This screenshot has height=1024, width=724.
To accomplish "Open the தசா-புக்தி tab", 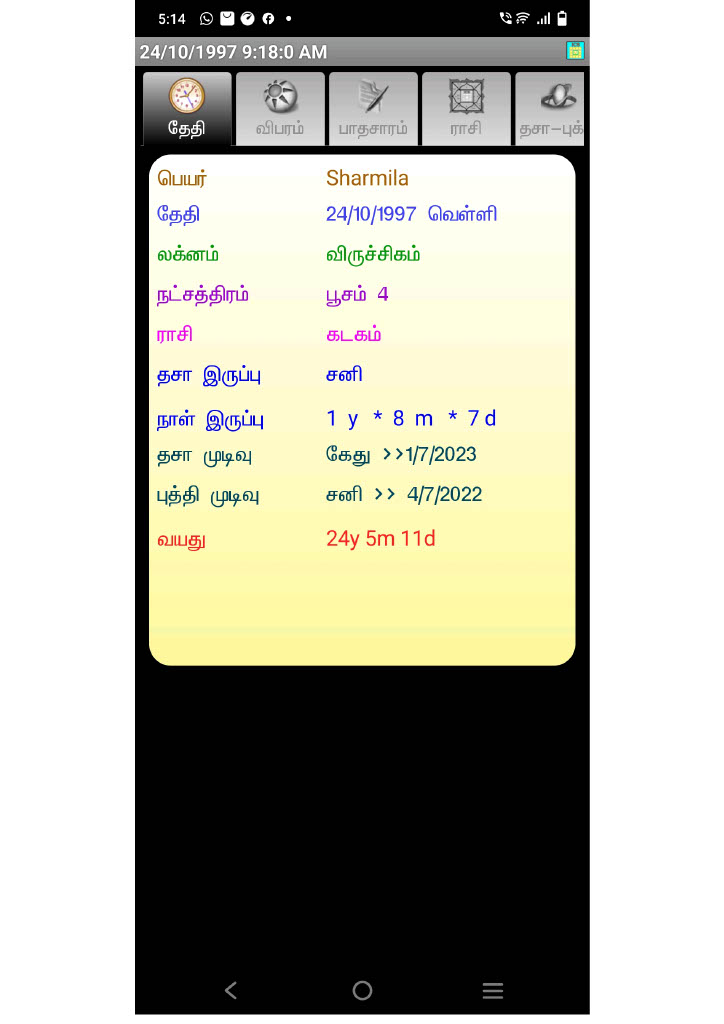I will 549,108.
